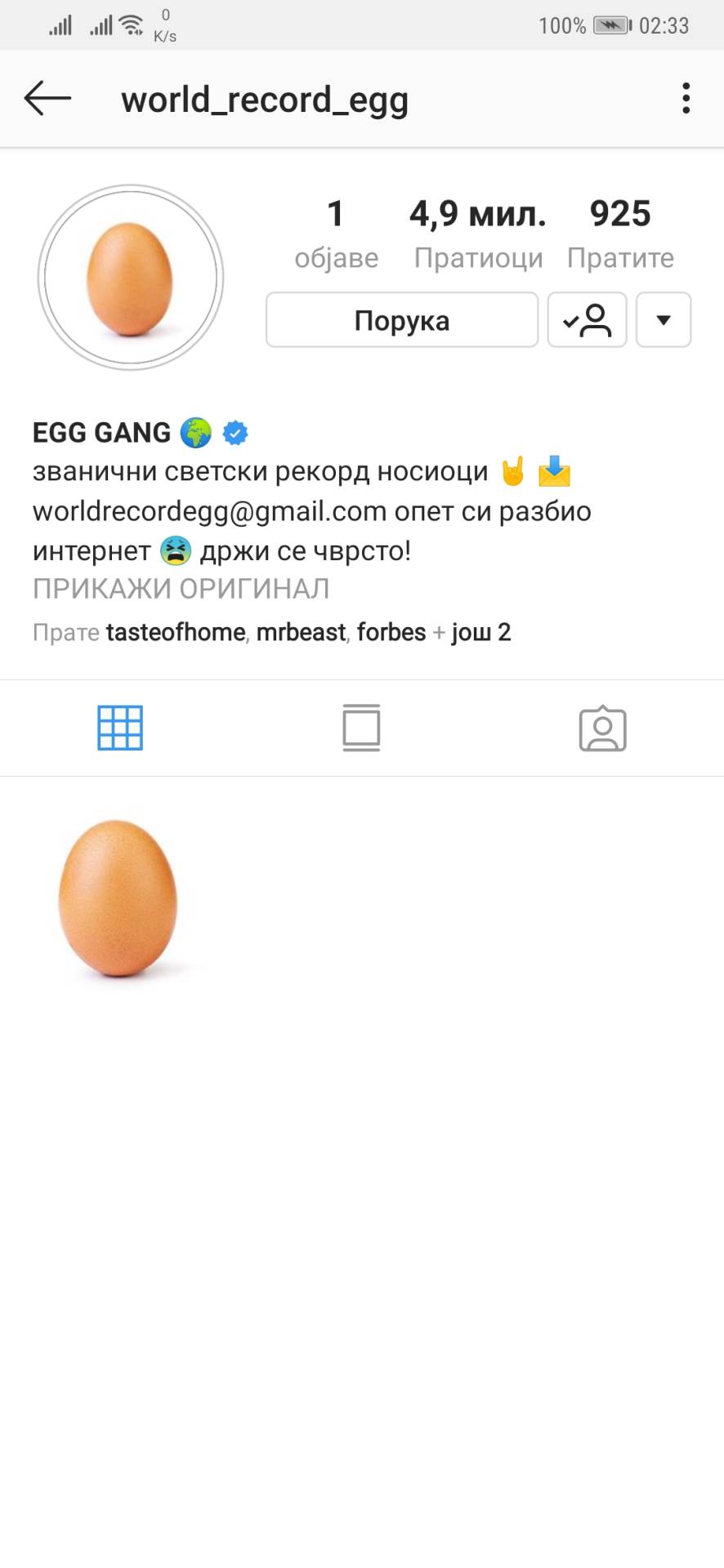
Task: Open the mrbeast follower profile
Action: click(301, 632)
